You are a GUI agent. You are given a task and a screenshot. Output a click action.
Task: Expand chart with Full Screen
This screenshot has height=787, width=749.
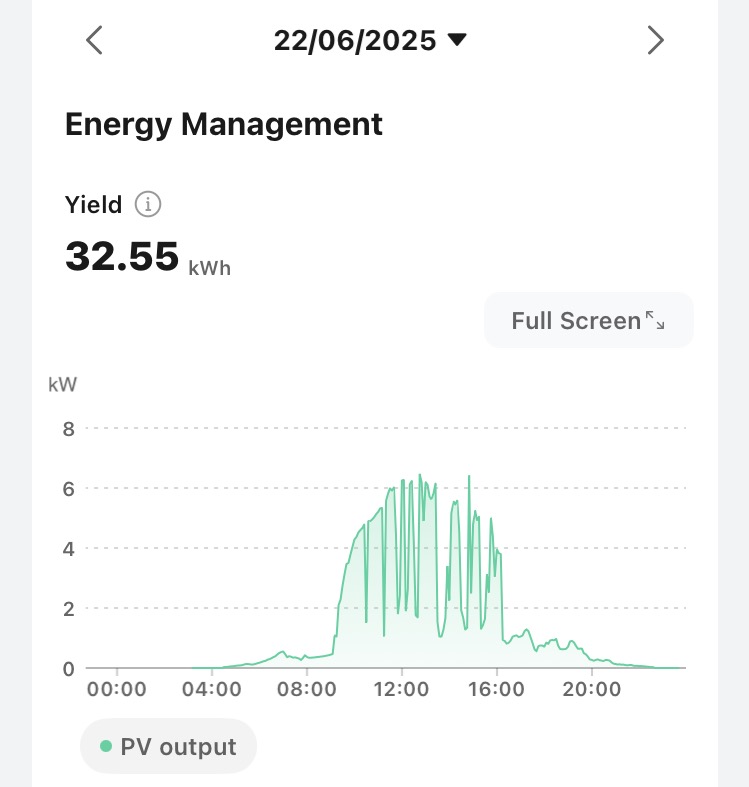[588, 321]
